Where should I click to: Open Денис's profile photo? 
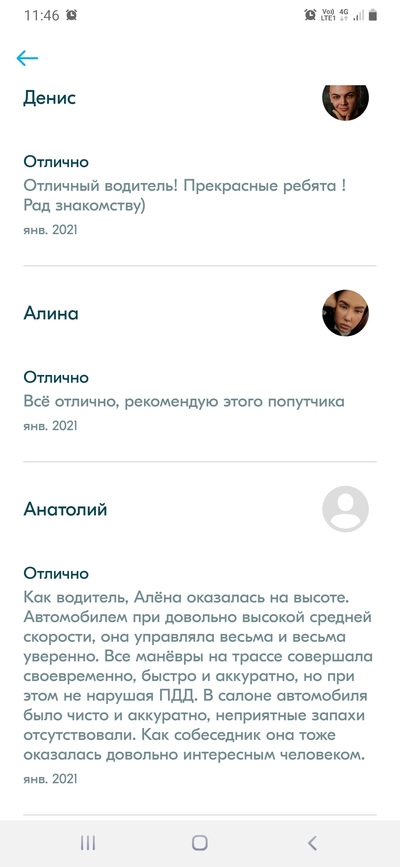coord(345,102)
